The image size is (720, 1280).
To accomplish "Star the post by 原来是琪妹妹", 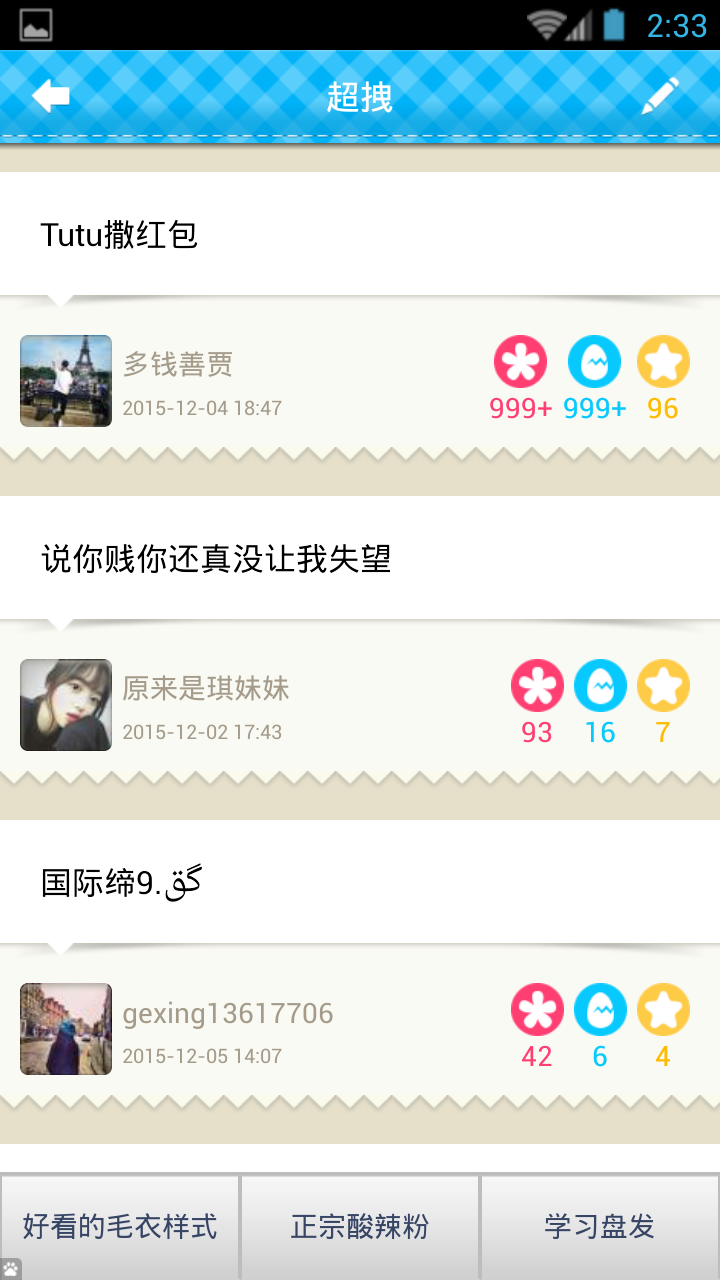I will click(663, 686).
